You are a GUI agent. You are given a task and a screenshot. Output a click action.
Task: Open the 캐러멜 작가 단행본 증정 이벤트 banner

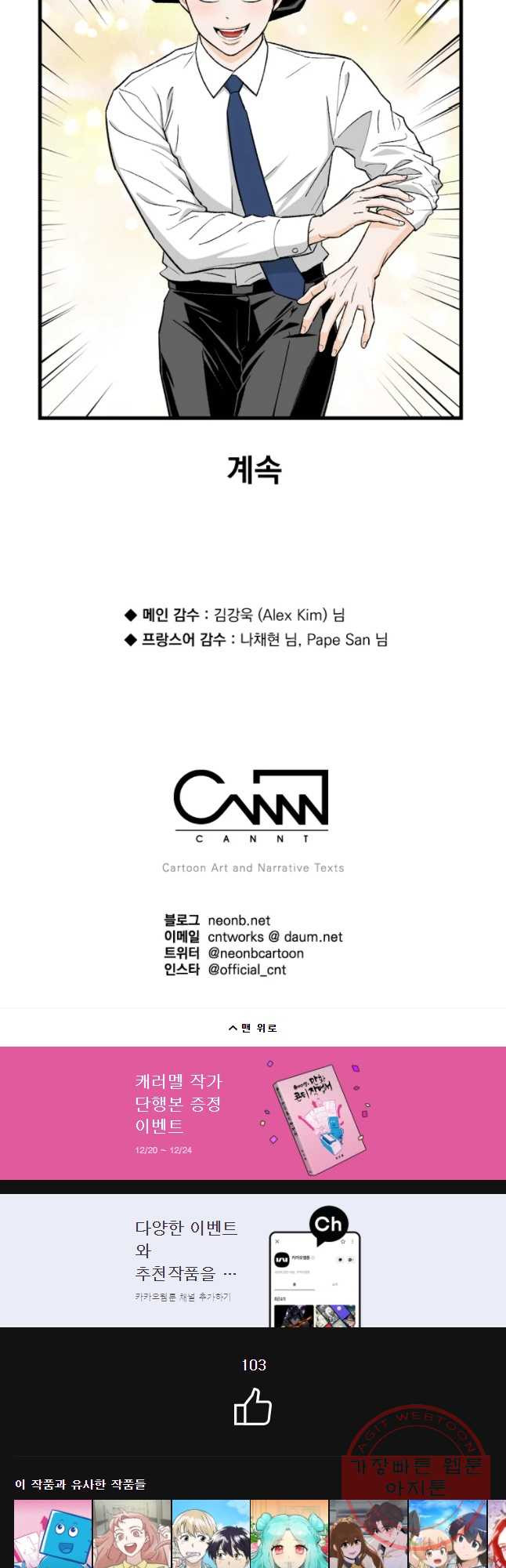click(252, 1112)
